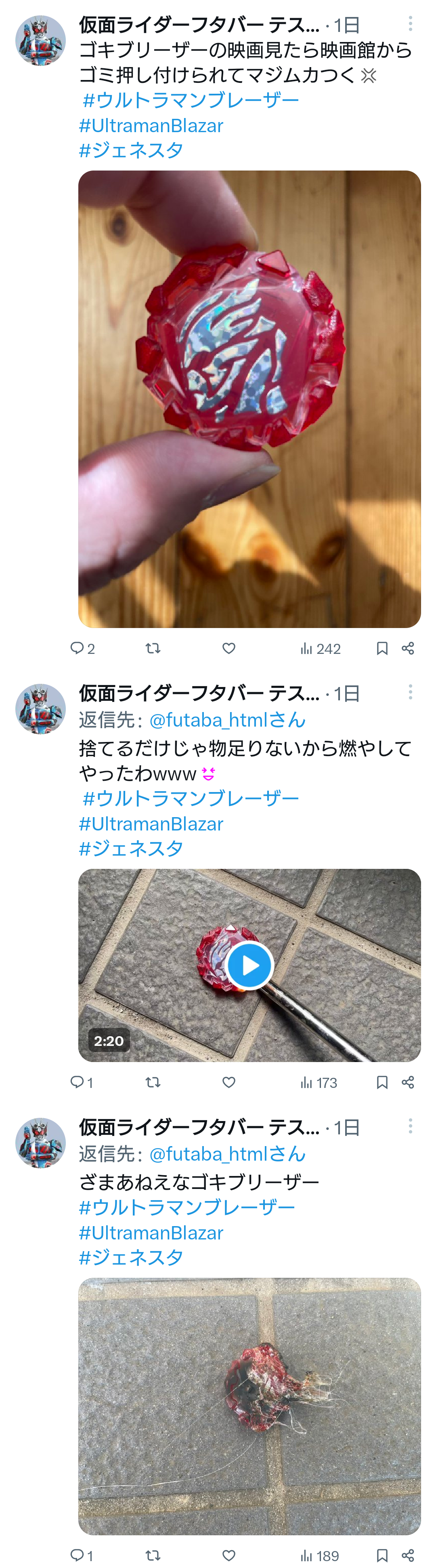Share the post with 189 views
This screenshot has height=1568, width=436.
408,1555
